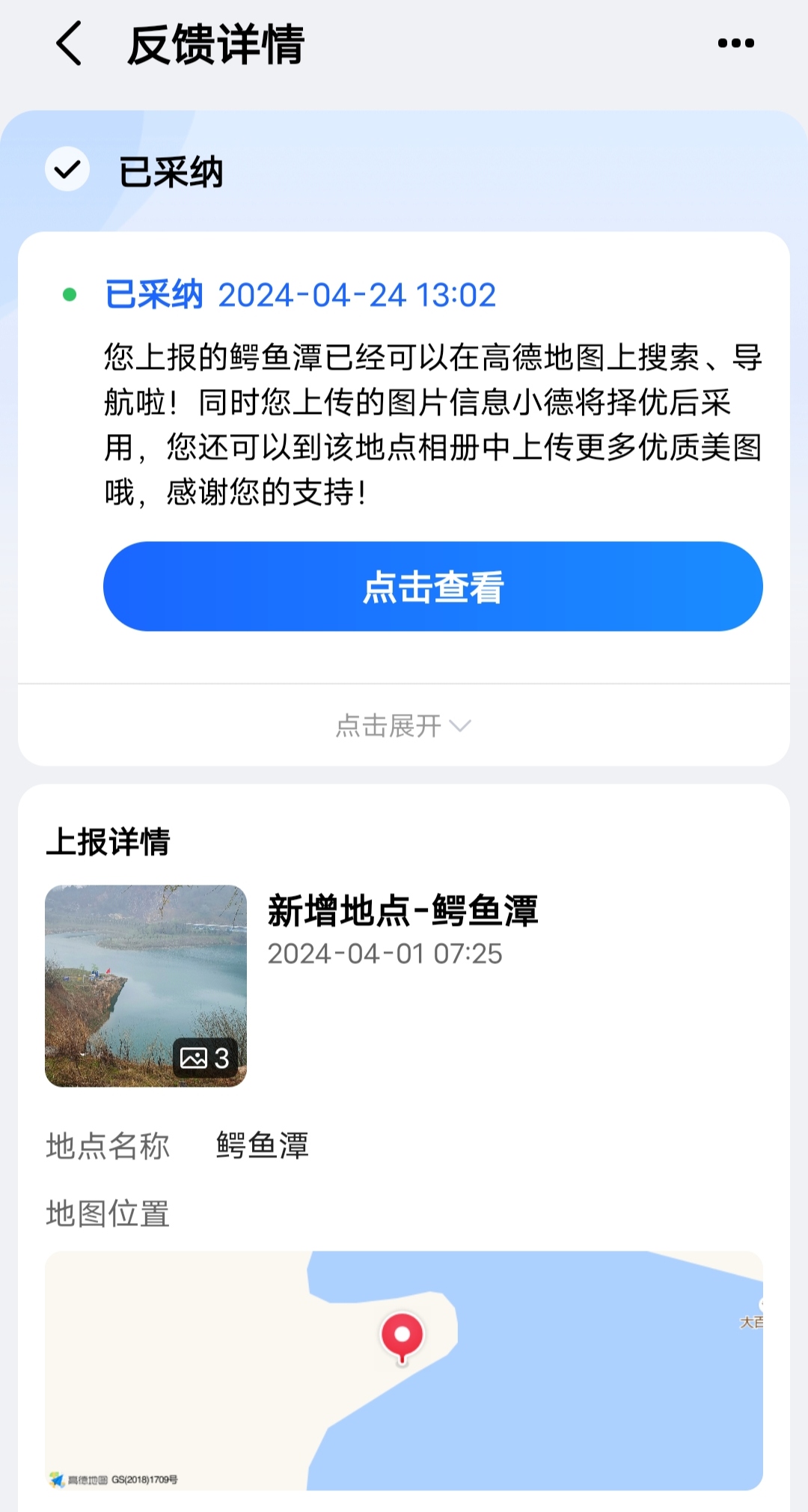Open the 地图位置 map preview
The height and width of the screenshot is (1512, 808).
coord(404,1370)
